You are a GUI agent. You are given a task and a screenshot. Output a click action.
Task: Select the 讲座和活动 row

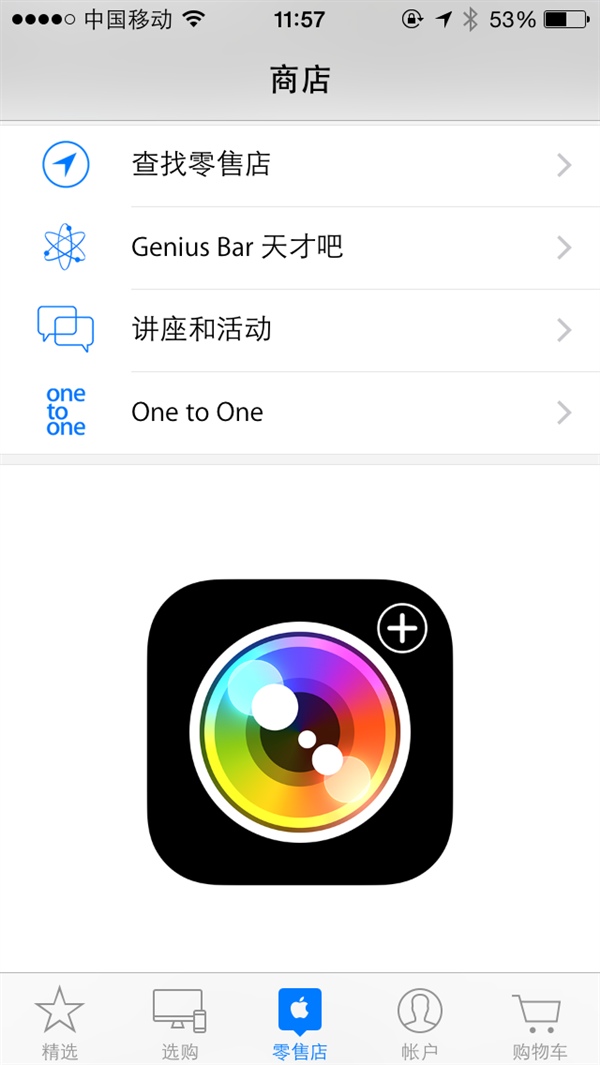300,330
